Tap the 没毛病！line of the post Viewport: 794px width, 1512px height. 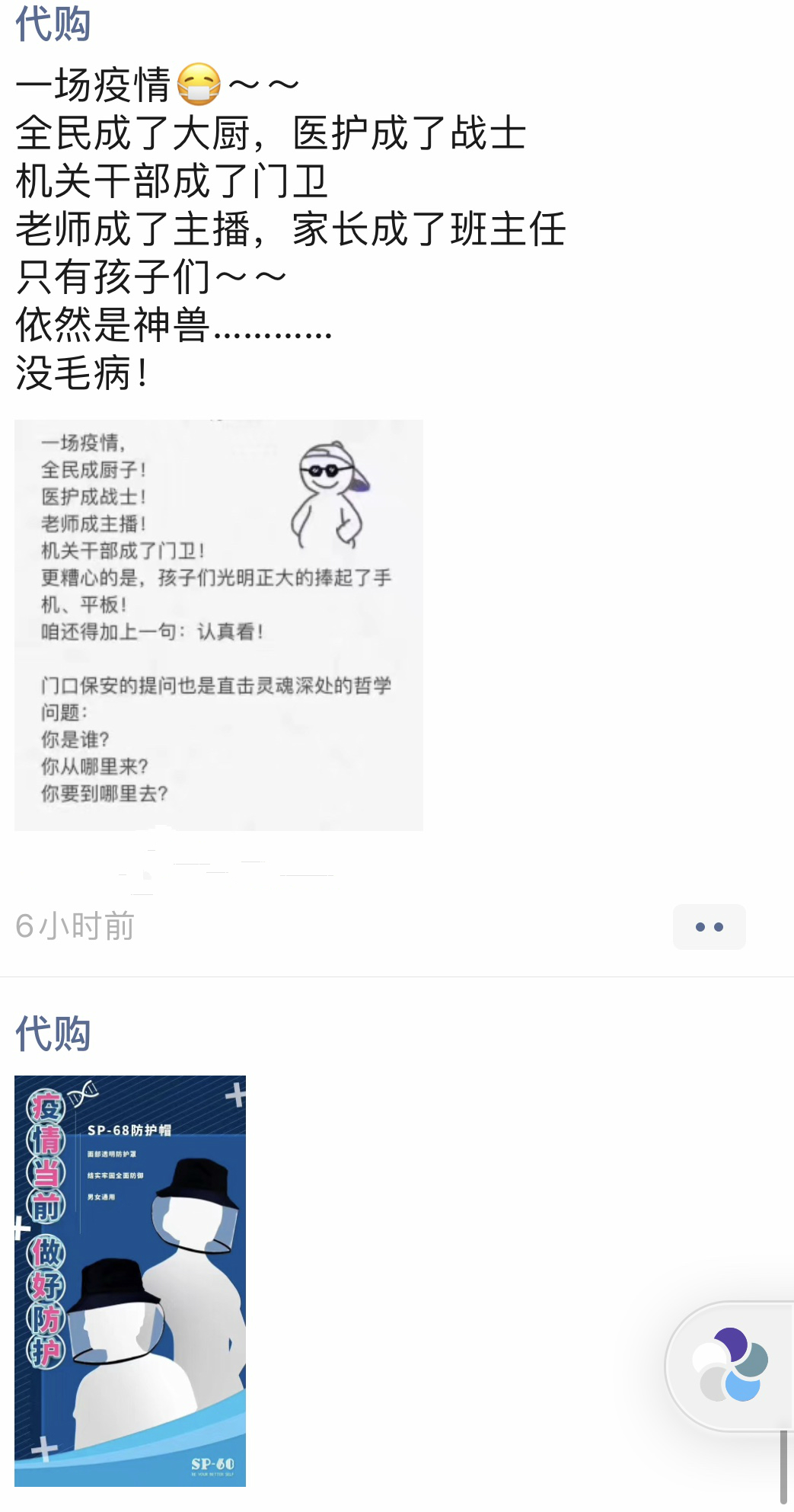point(82,371)
